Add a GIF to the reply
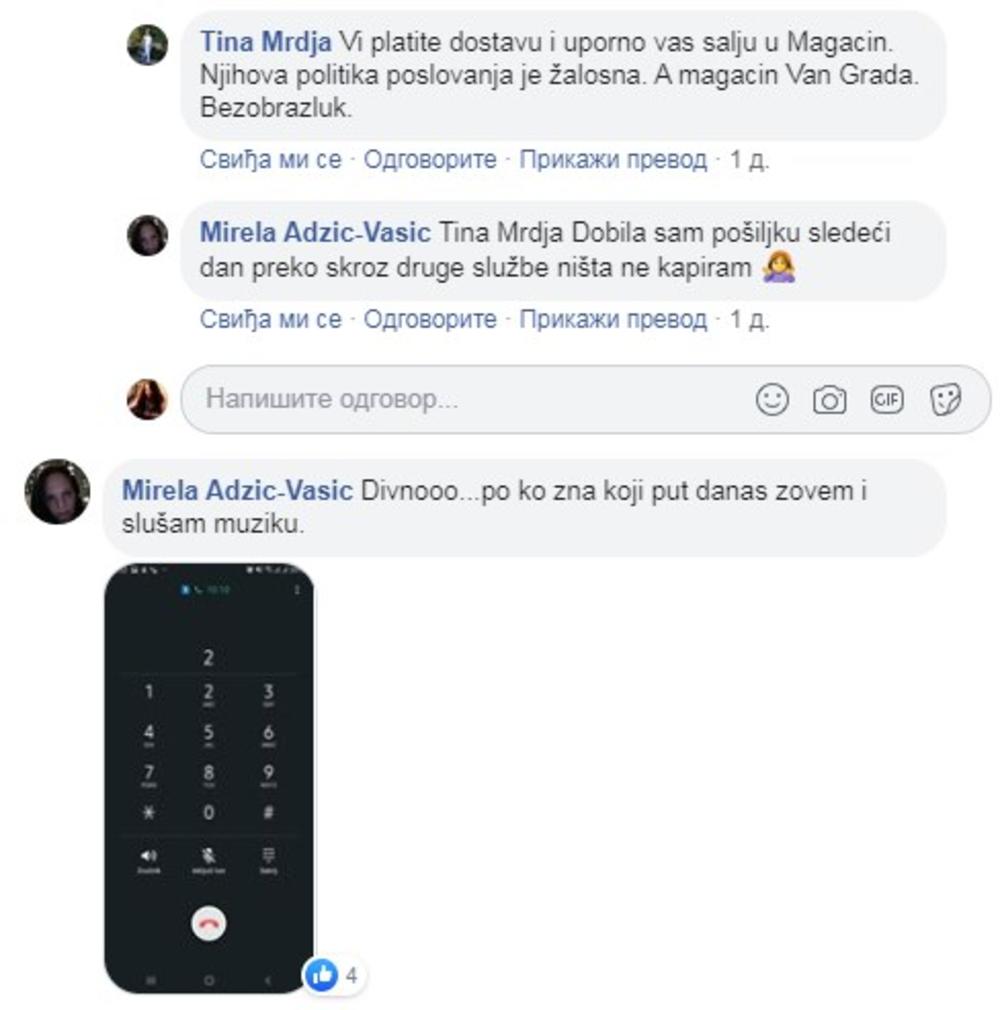Viewport: 1000px width, 1010px height. (887, 400)
